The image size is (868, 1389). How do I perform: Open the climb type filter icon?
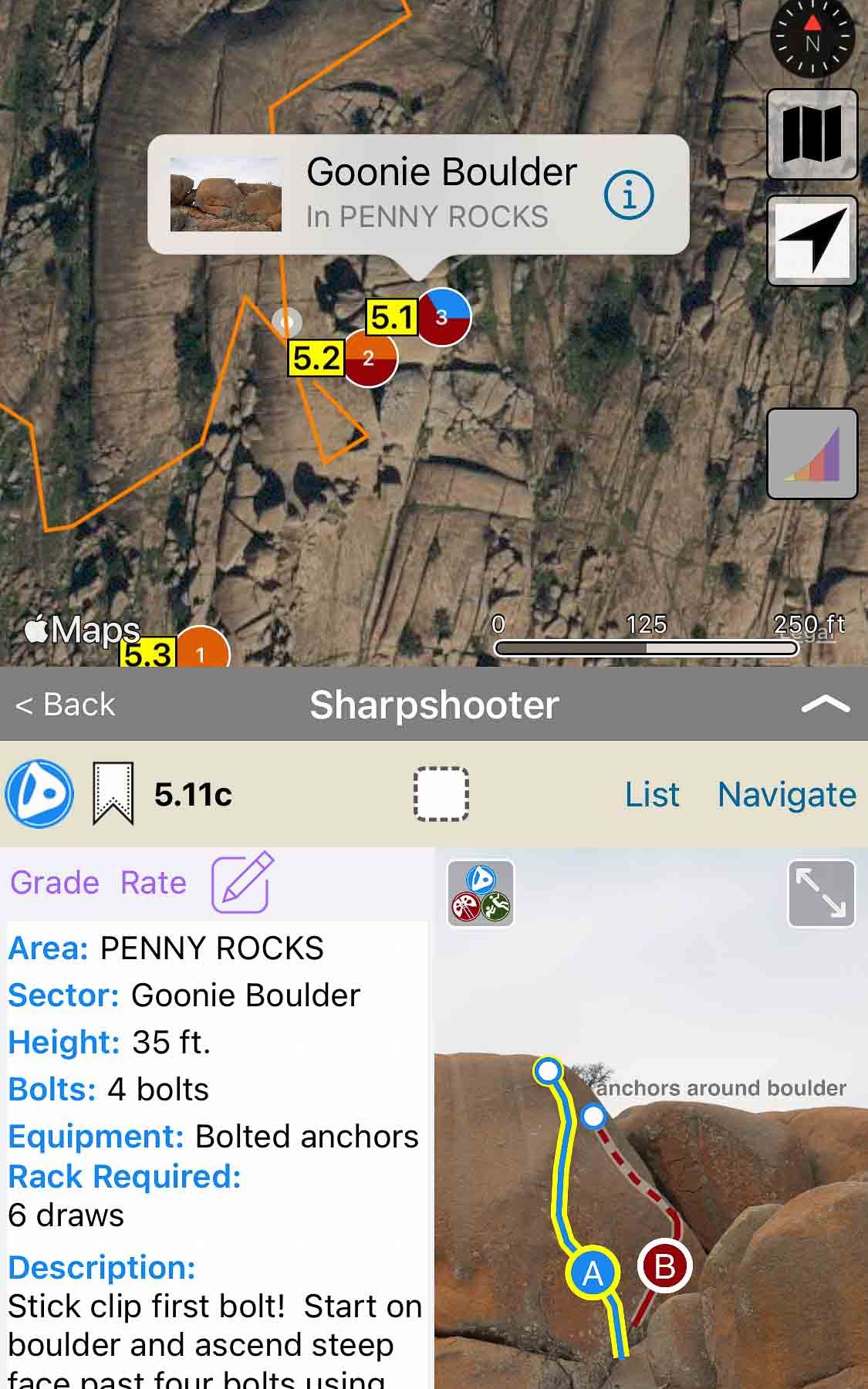tap(481, 894)
